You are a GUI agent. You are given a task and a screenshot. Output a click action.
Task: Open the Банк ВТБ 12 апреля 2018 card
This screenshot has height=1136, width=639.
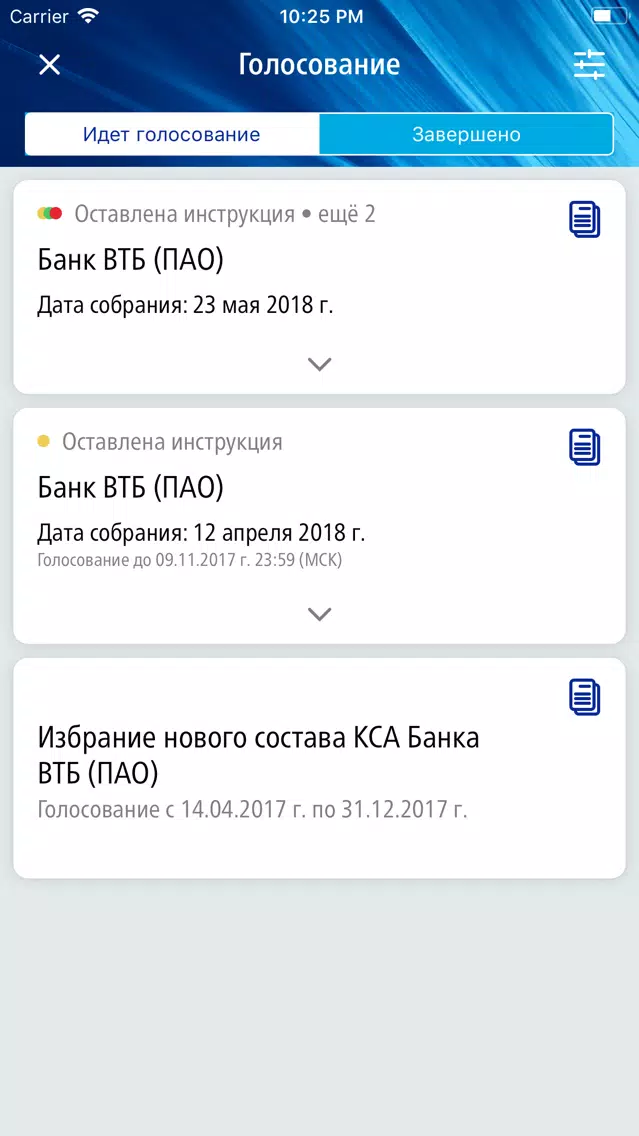[x=320, y=526]
